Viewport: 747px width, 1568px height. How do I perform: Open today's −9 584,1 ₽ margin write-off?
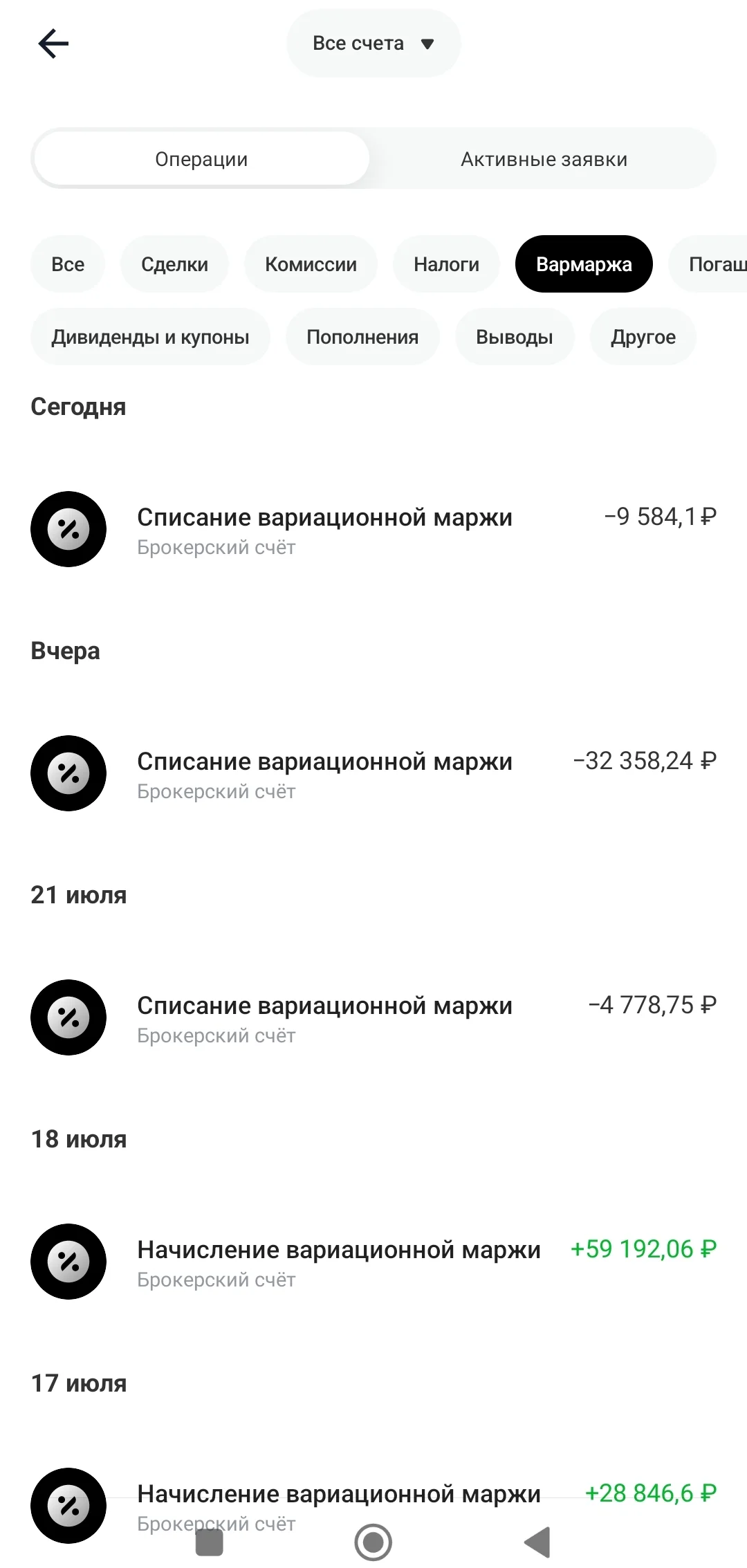coord(373,530)
